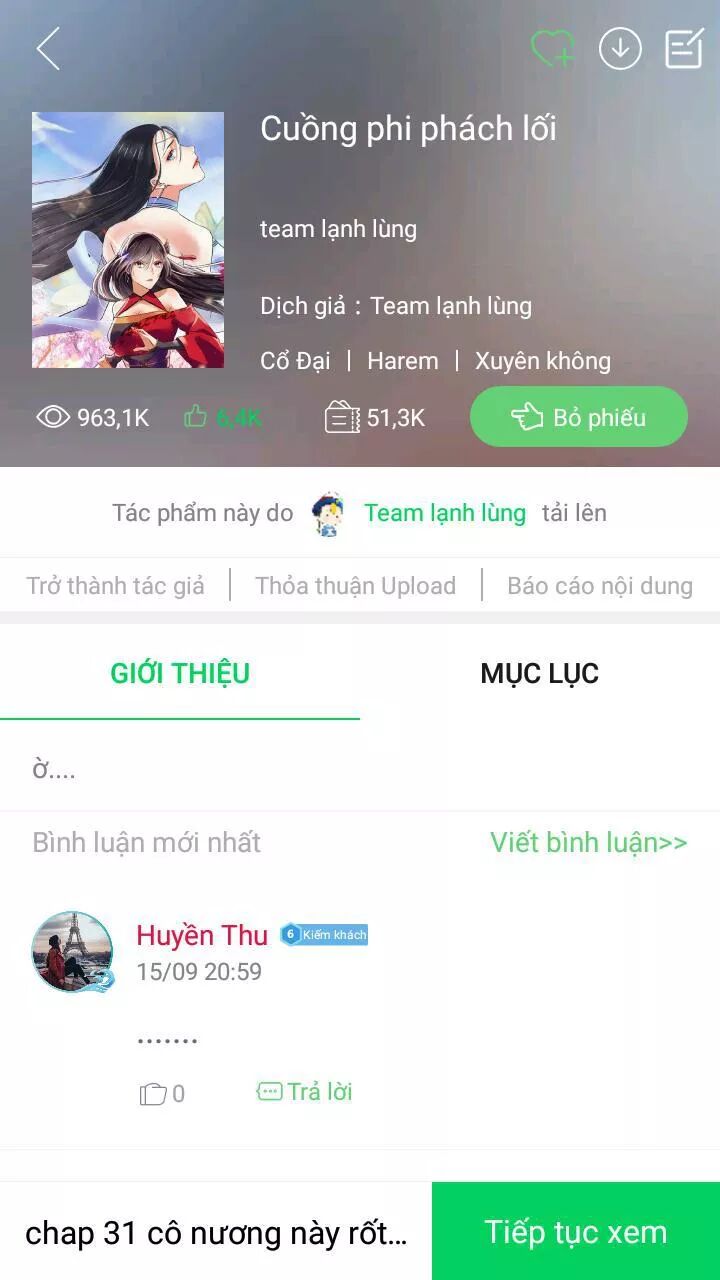The height and width of the screenshot is (1280, 720).
Task: Tap the Kiếm khách level badge
Action: pyautogui.click(x=324, y=934)
